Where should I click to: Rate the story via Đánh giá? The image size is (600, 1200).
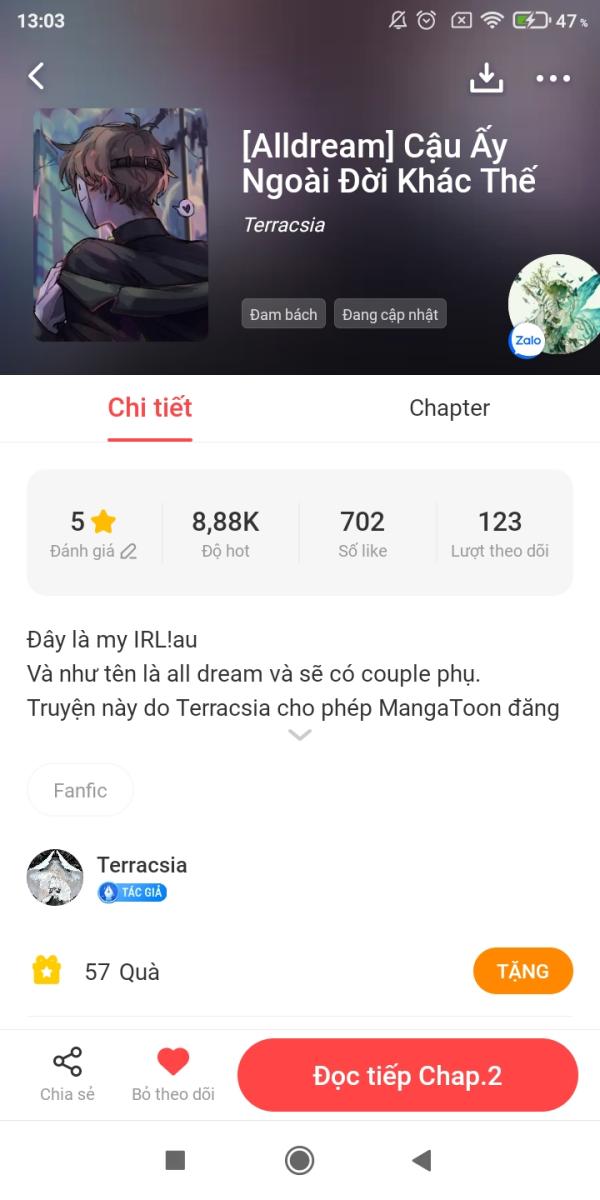click(93, 551)
